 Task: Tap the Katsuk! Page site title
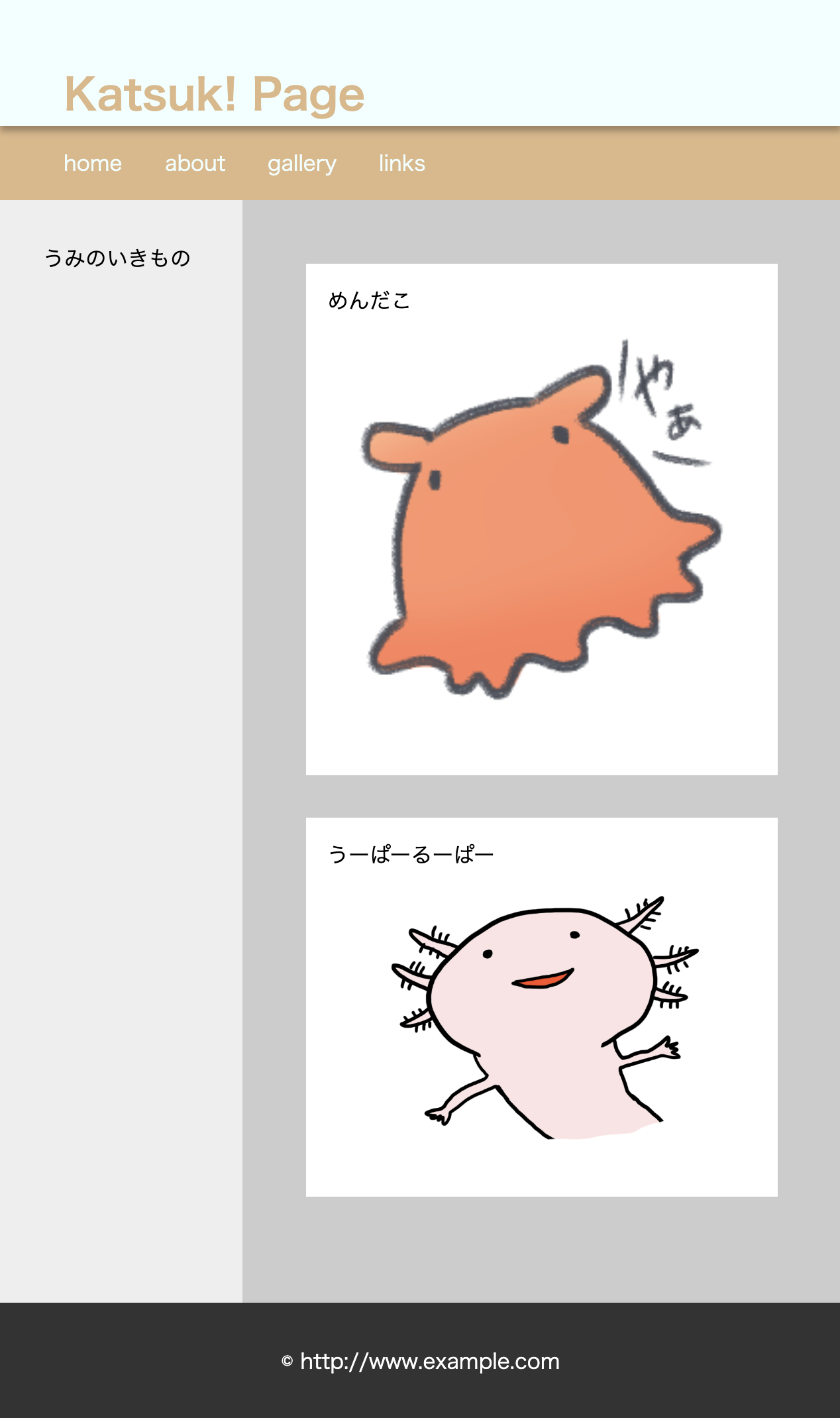(x=214, y=94)
